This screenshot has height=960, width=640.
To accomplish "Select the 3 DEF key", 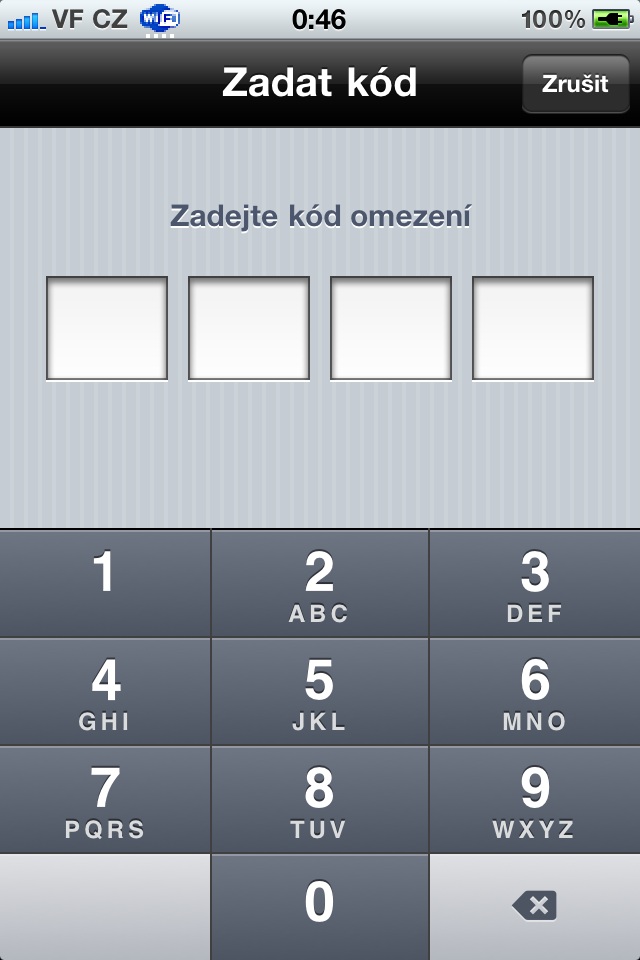I will click(x=535, y=583).
